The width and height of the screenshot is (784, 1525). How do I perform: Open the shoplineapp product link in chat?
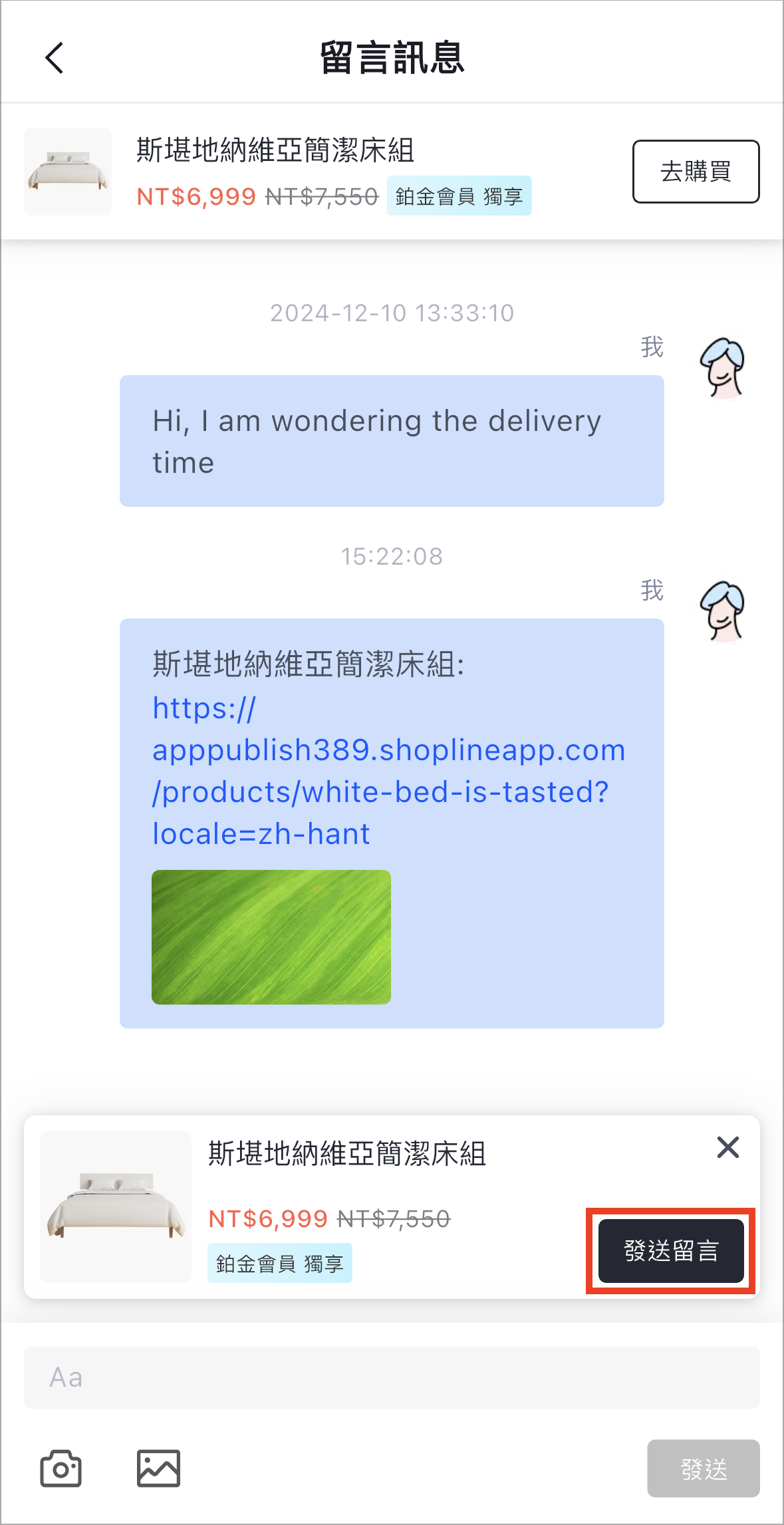click(x=389, y=771)
